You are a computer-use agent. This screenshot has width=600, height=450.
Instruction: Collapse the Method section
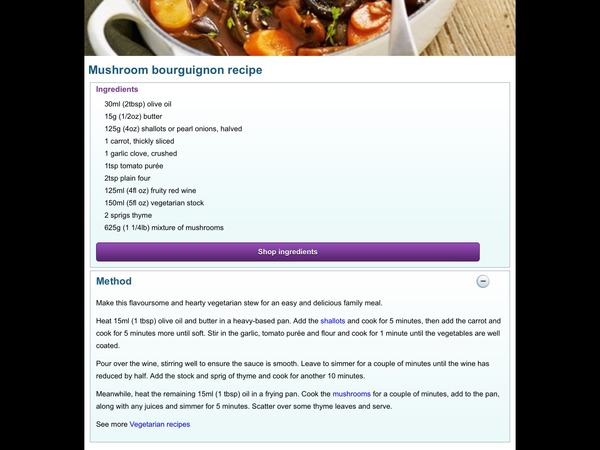coord(483,282)
